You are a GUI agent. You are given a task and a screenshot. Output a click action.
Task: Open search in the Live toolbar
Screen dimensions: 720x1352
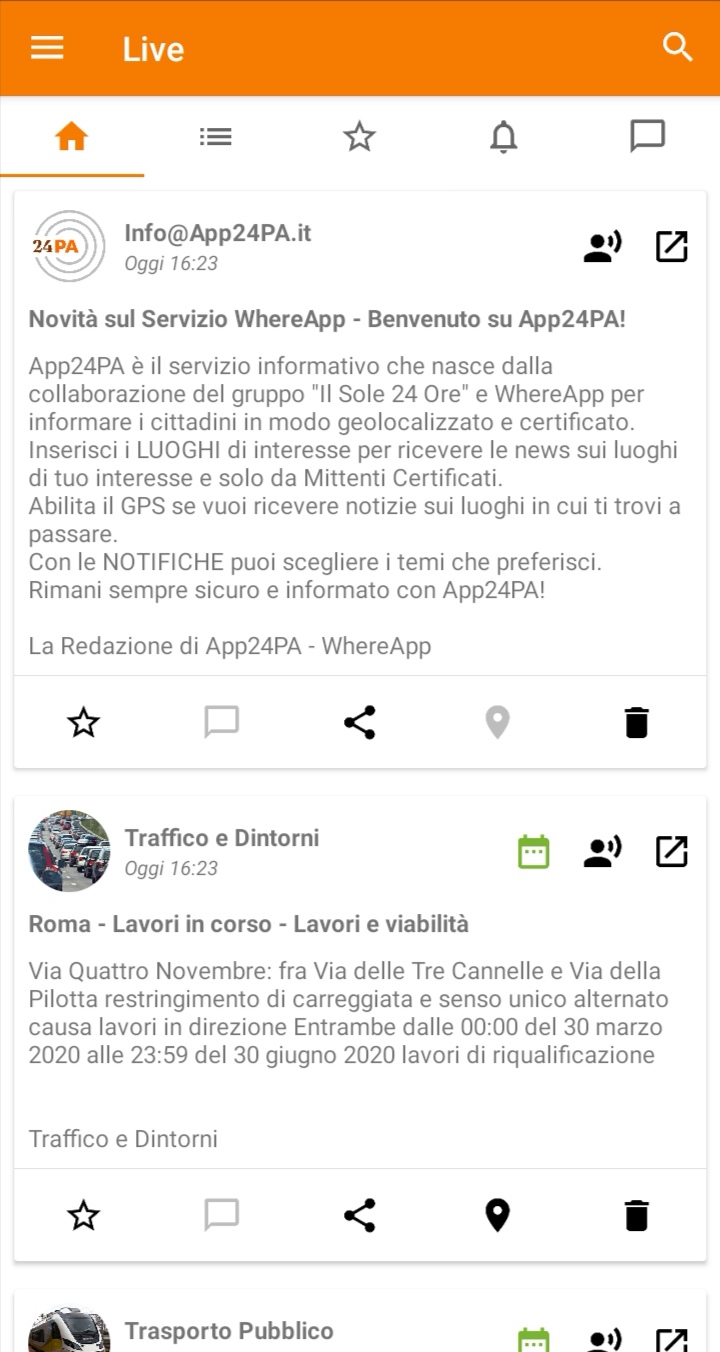point(677,47)
